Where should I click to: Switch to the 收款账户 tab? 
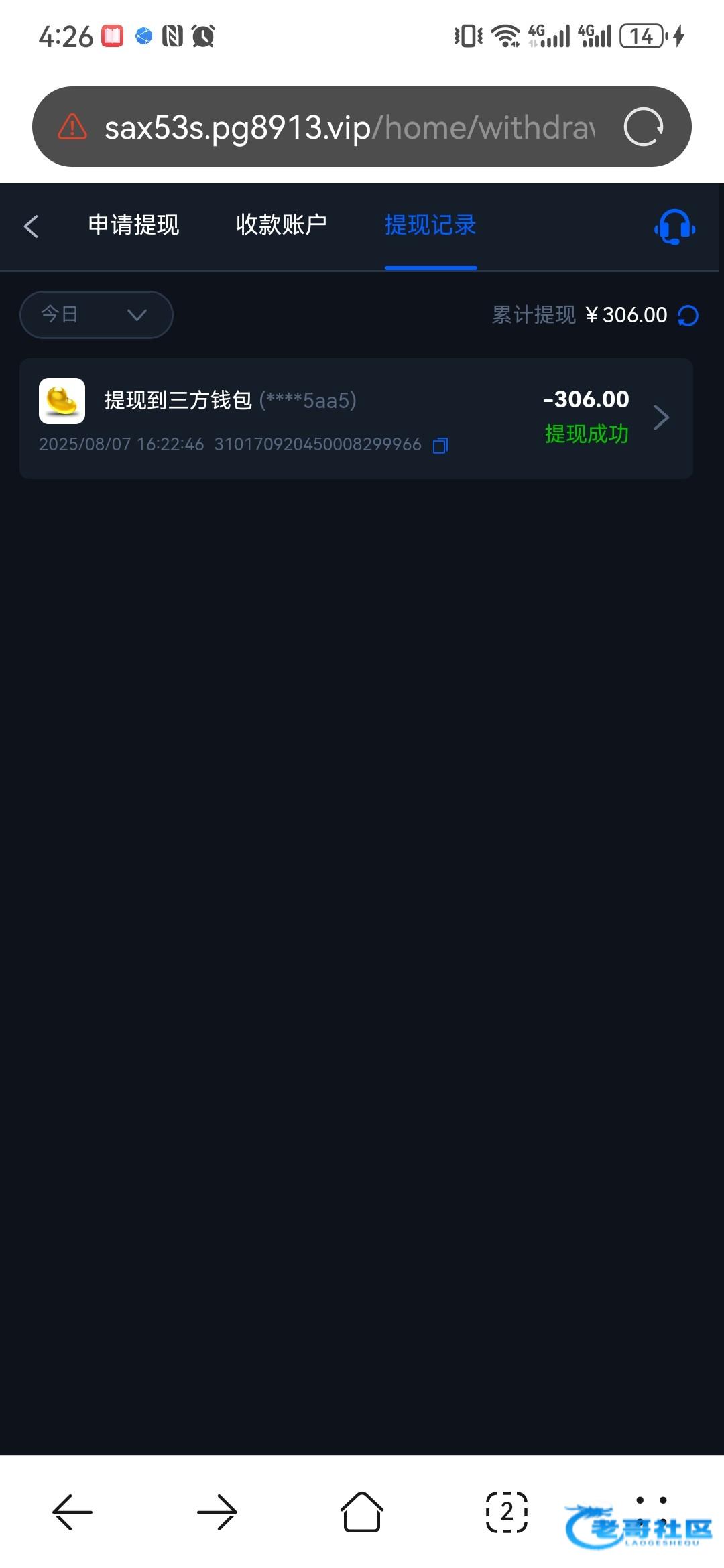282,224
